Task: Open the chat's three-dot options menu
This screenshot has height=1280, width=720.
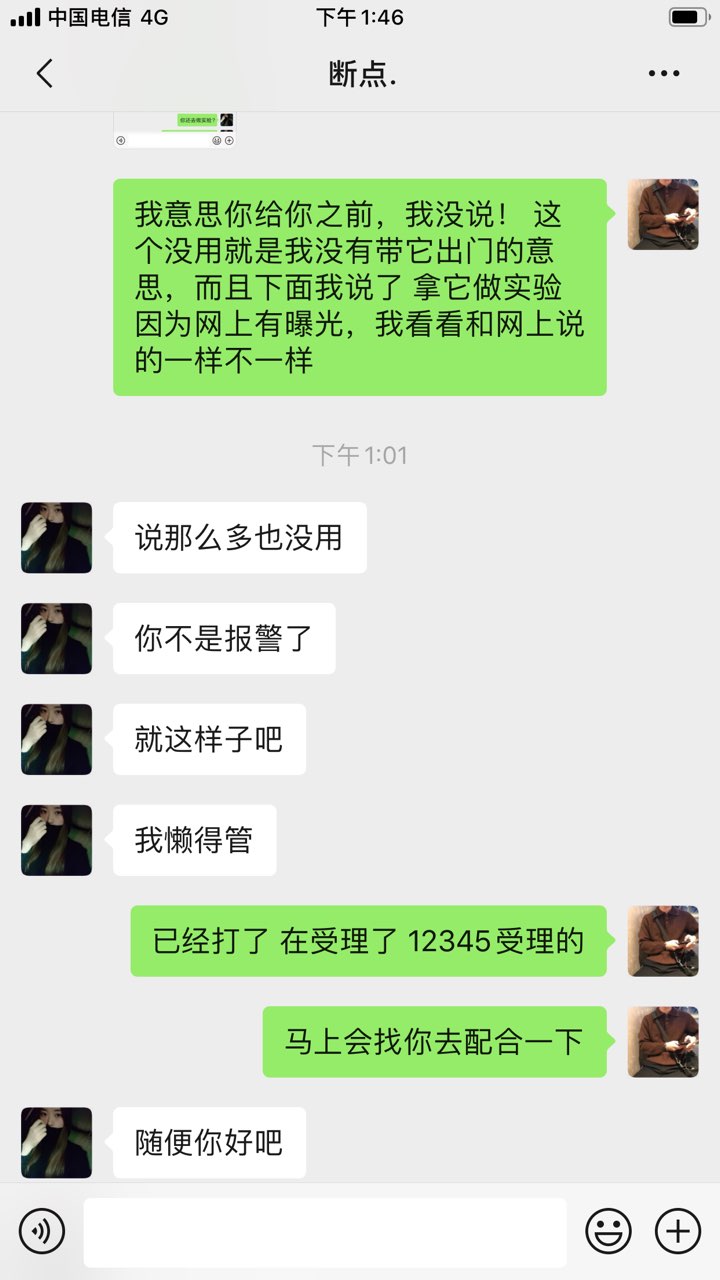Action: coord(664,73)
